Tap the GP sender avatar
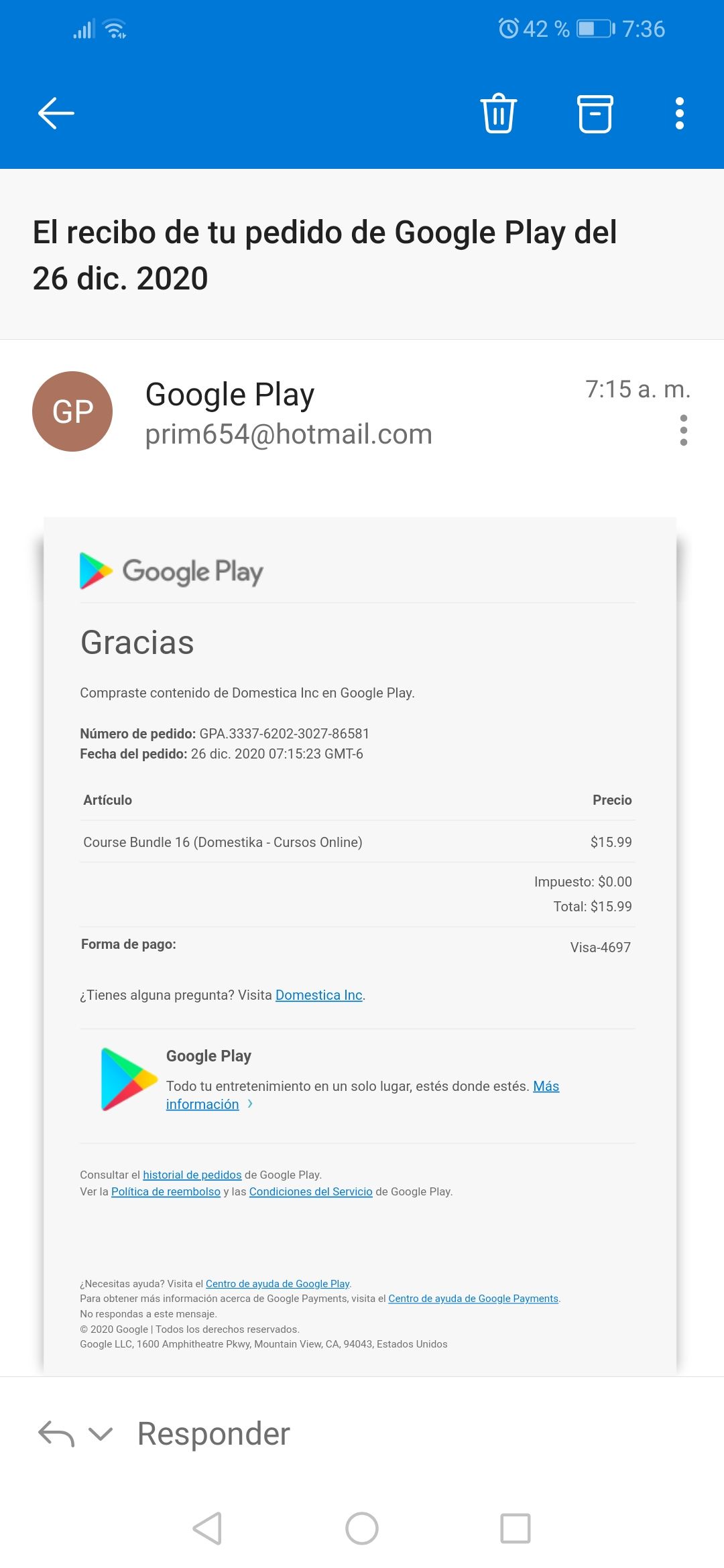The image size is (724, 1568). [72, 411]
